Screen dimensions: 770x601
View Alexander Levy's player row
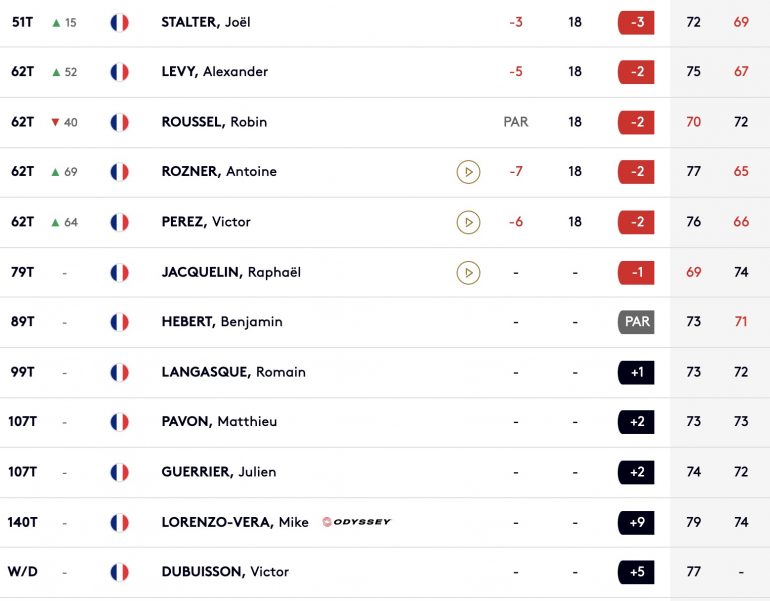tap(214, 72)
